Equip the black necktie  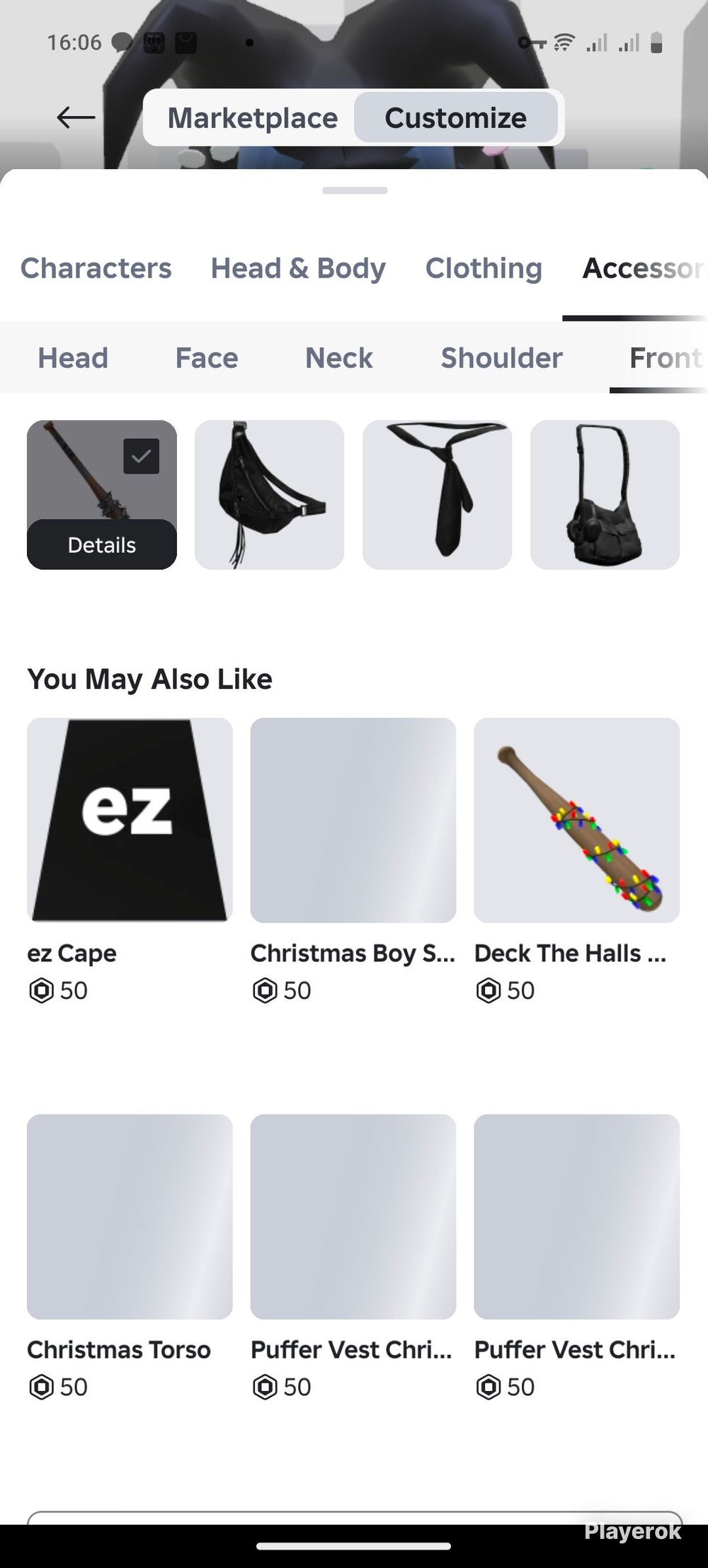437,495
